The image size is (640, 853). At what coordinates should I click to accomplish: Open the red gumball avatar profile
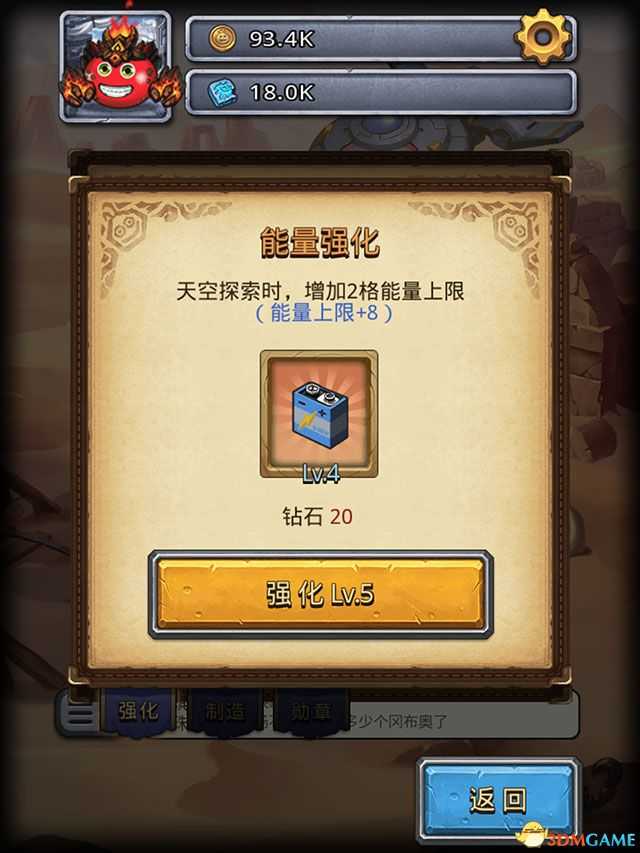point(116,66)
